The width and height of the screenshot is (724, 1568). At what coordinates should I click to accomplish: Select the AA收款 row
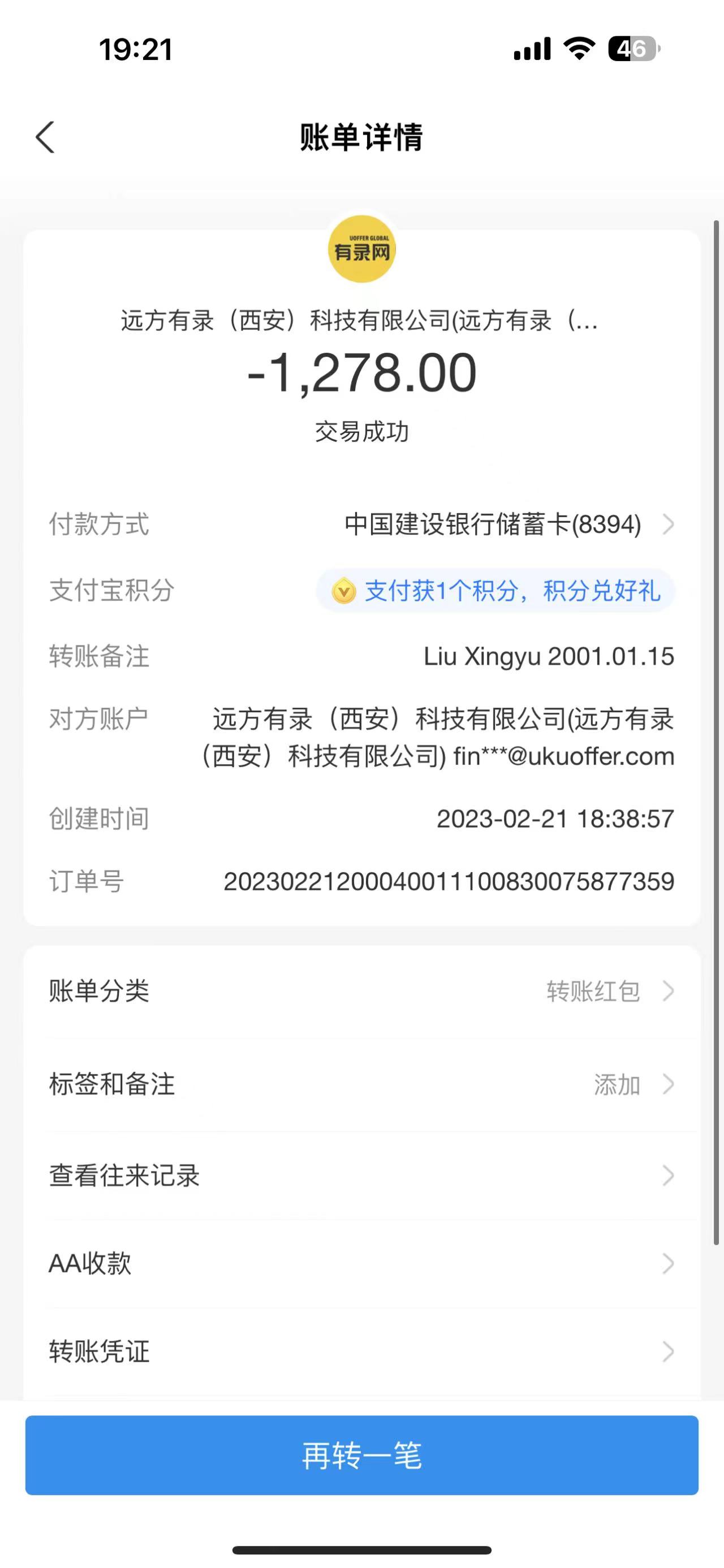361,1264
